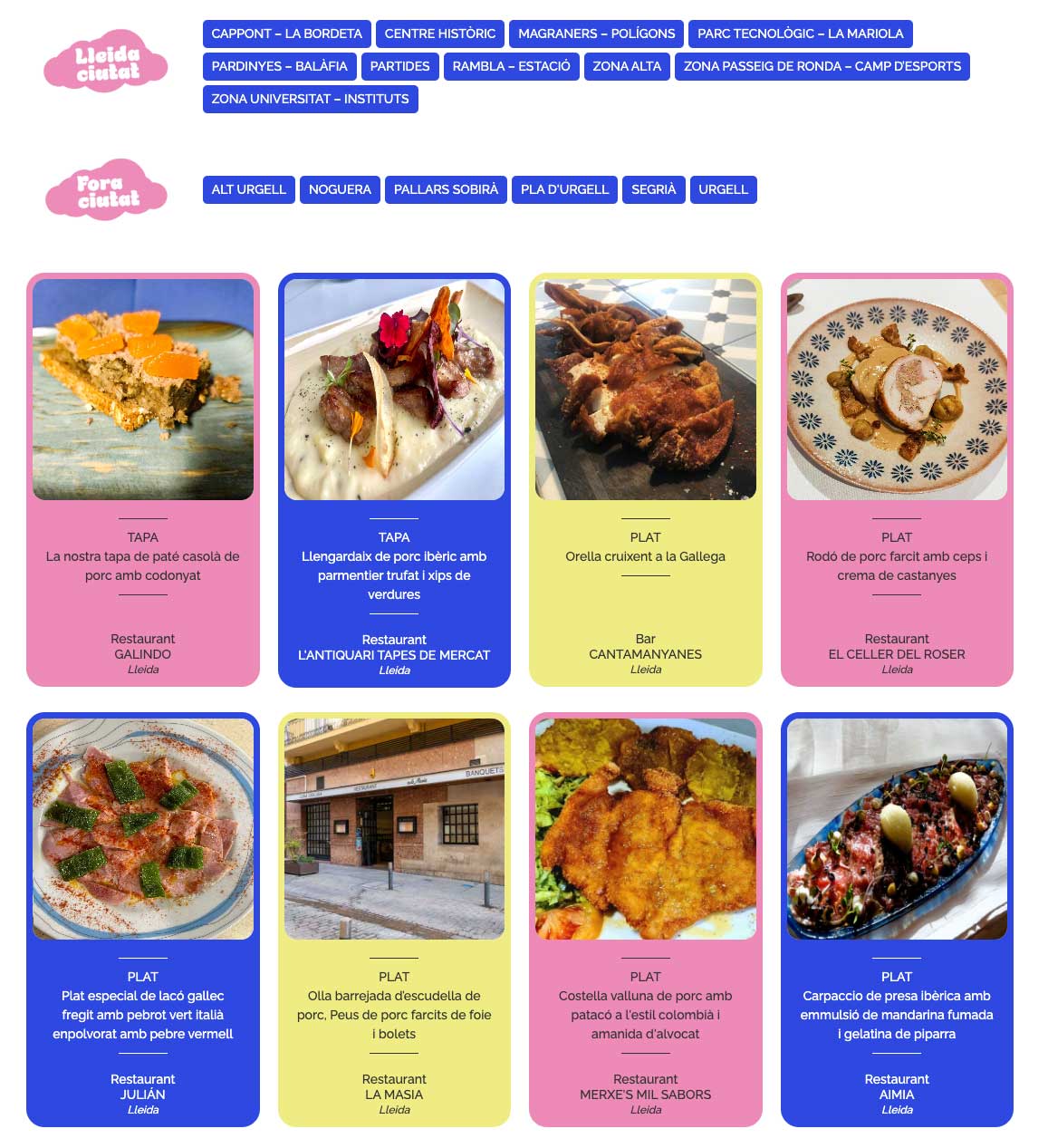Filter by Zona Universitat – Instituts

point(310,99)
